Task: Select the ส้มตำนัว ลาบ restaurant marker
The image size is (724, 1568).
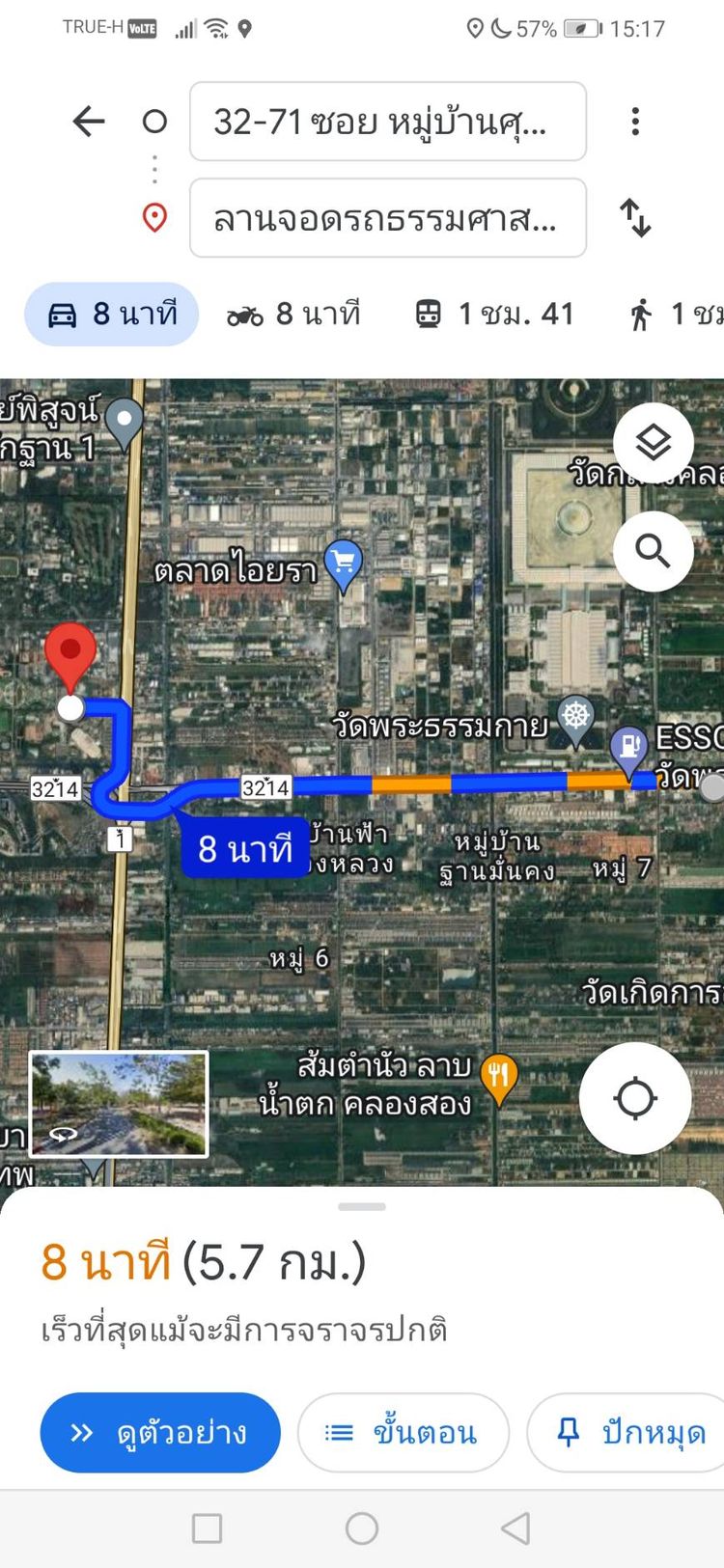Action: [498, 1076]
